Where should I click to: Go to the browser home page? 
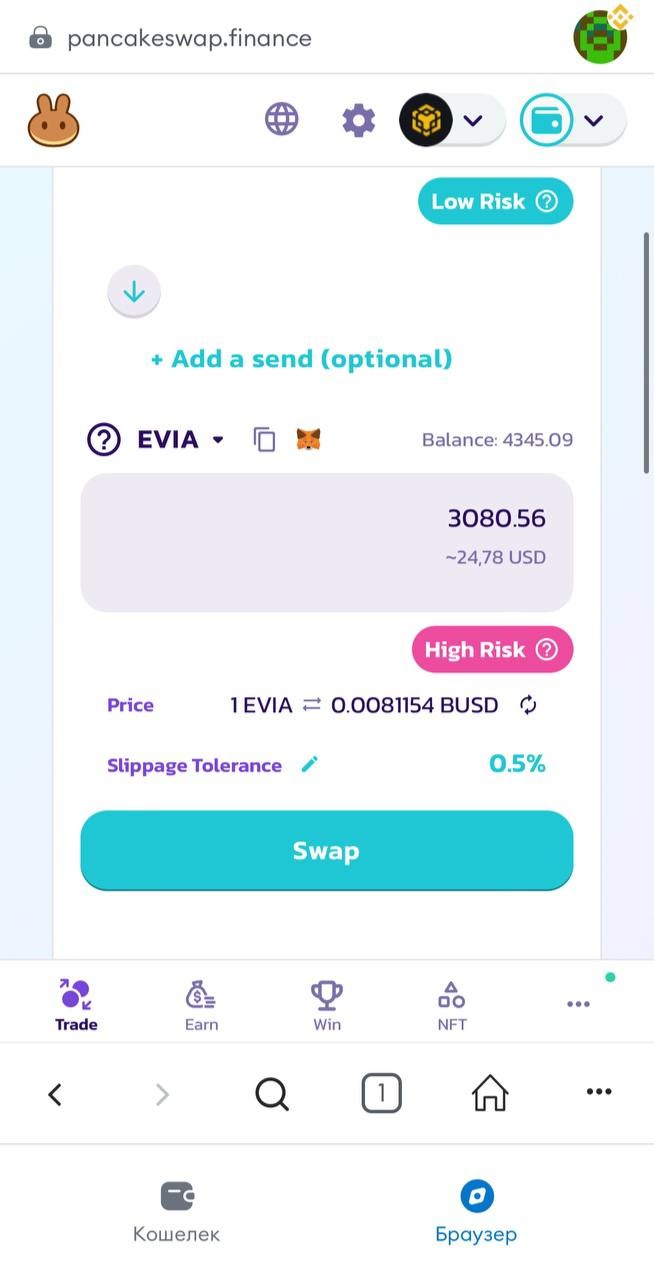pyautogui.click(x=489, y=1093)
